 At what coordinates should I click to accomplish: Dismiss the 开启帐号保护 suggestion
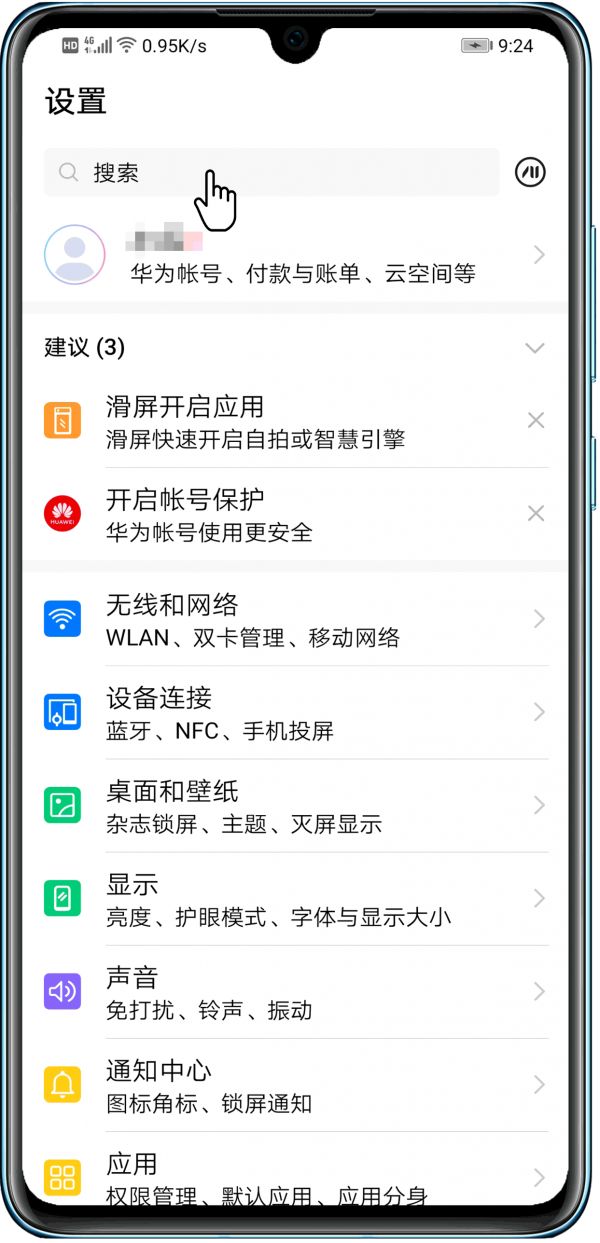(536, 514)
